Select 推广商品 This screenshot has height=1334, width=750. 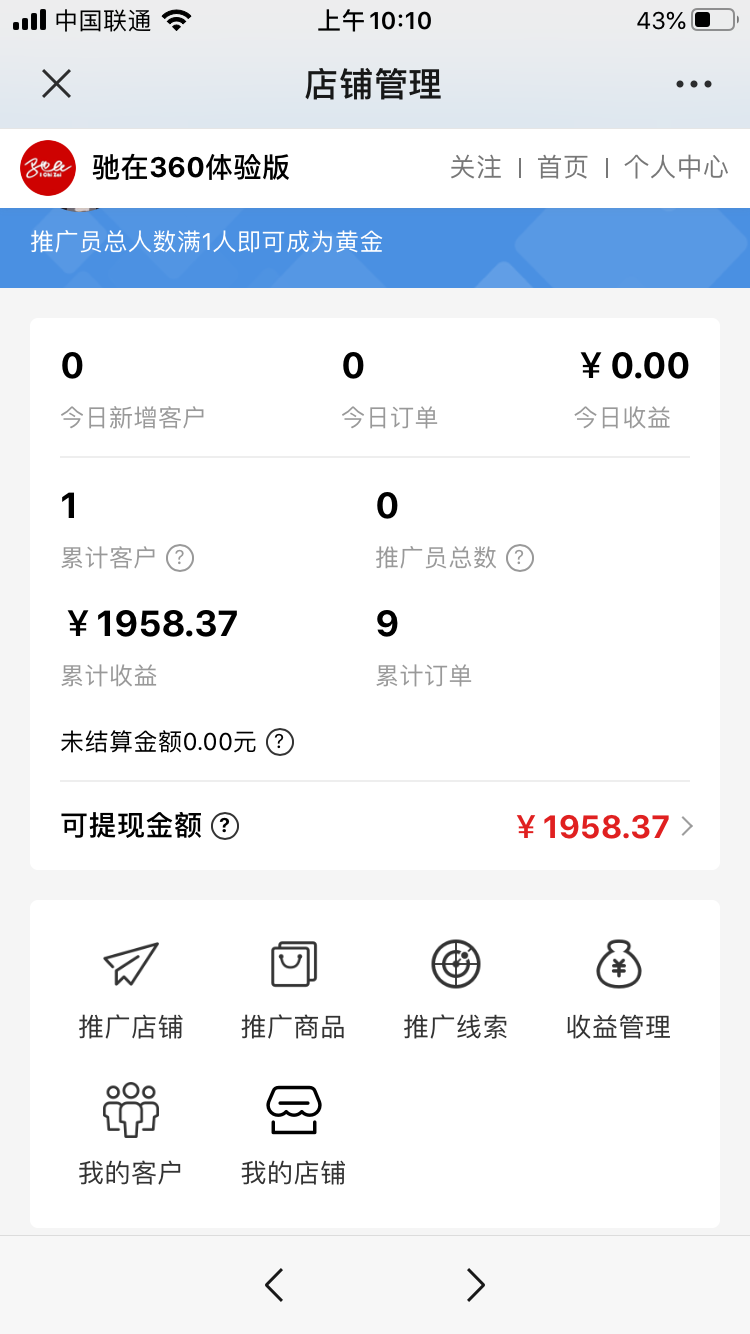point(293,990)
